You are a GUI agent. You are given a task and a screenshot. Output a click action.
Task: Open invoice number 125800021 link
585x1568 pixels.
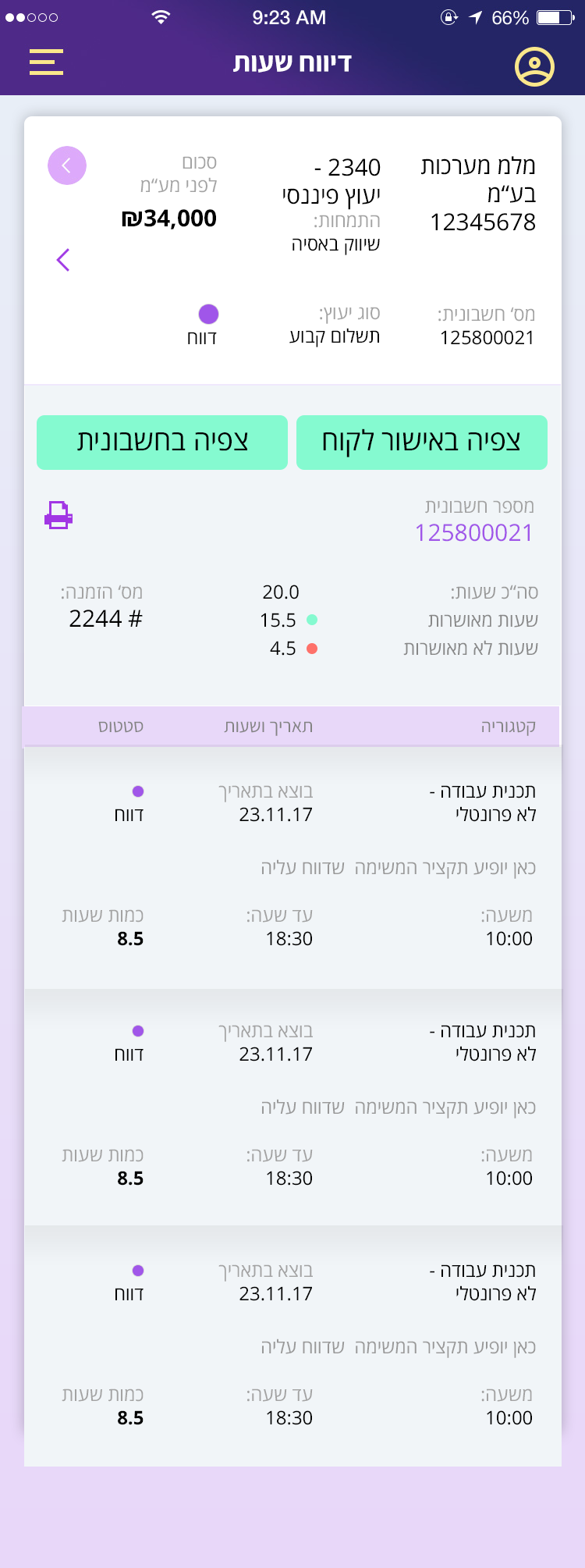point(474,533)
